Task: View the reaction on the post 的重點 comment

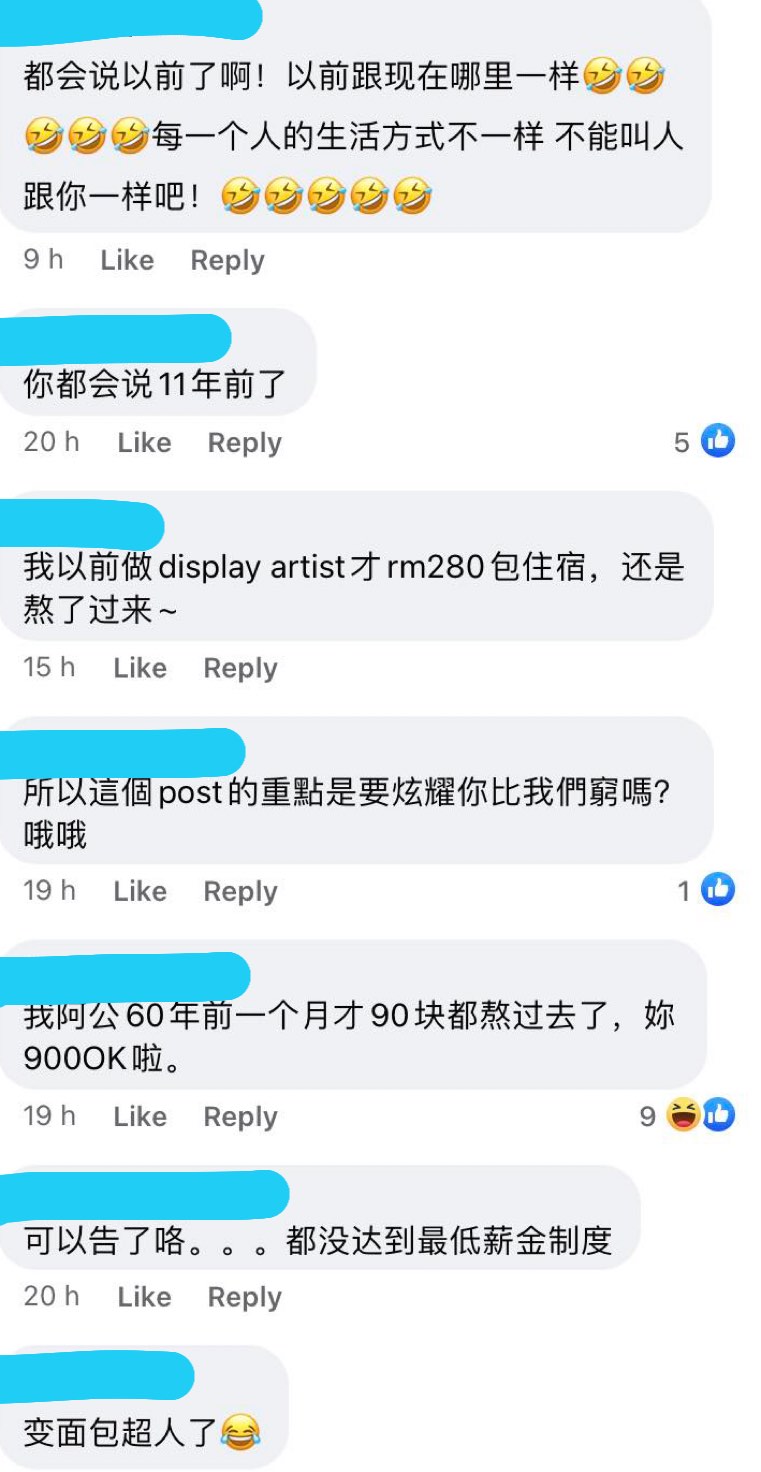Action: tap(707, 889)
